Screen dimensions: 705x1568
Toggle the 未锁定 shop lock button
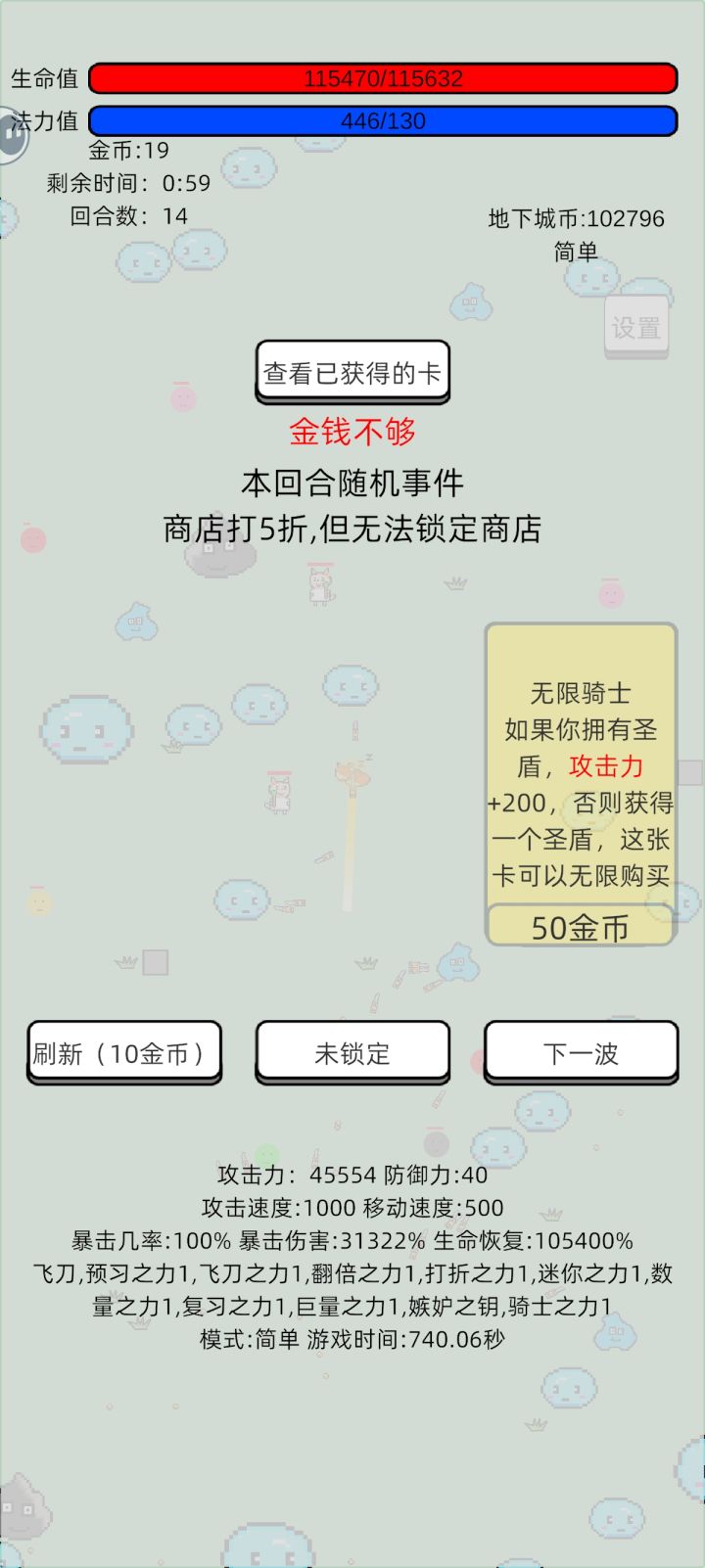[x=351, y=1051]
